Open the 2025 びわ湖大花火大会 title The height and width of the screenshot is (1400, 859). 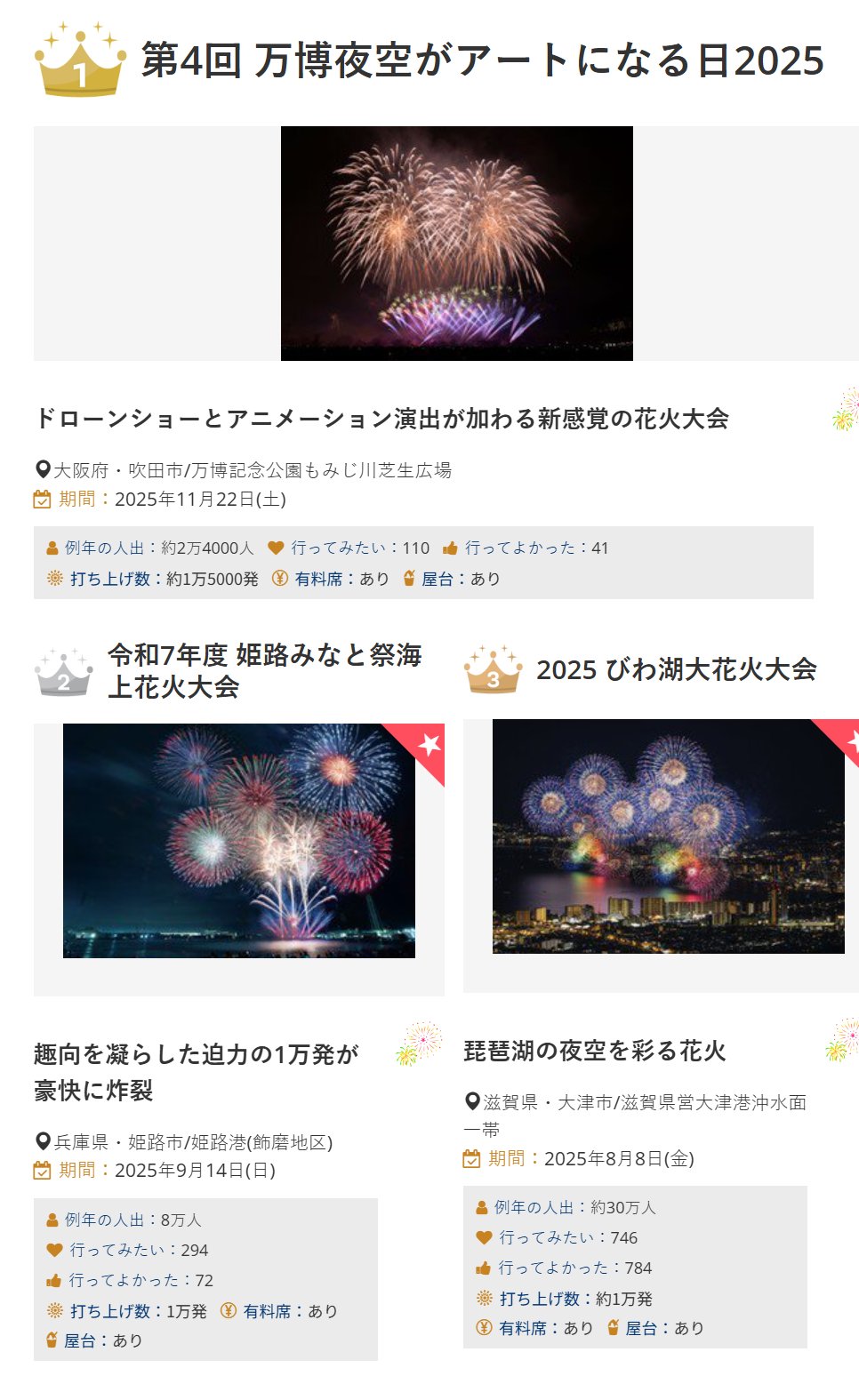click(x=676, y=669)
